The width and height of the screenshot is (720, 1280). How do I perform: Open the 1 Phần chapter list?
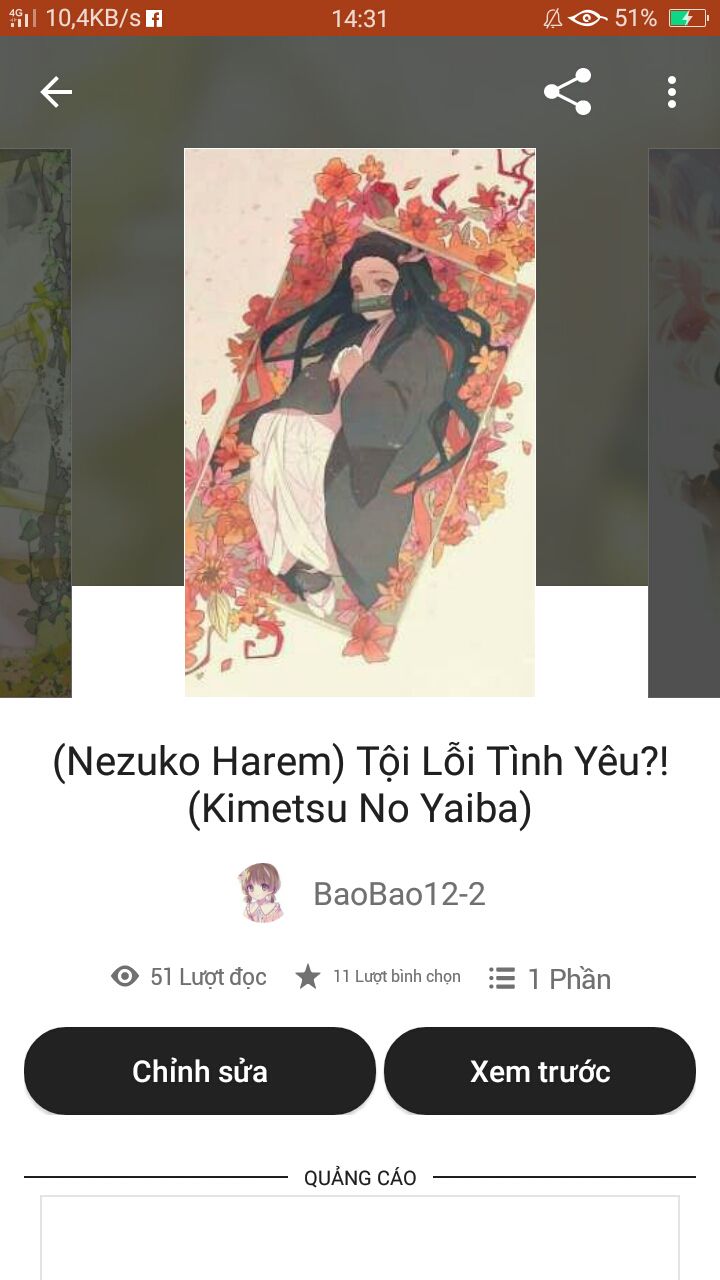click(550, 978)
